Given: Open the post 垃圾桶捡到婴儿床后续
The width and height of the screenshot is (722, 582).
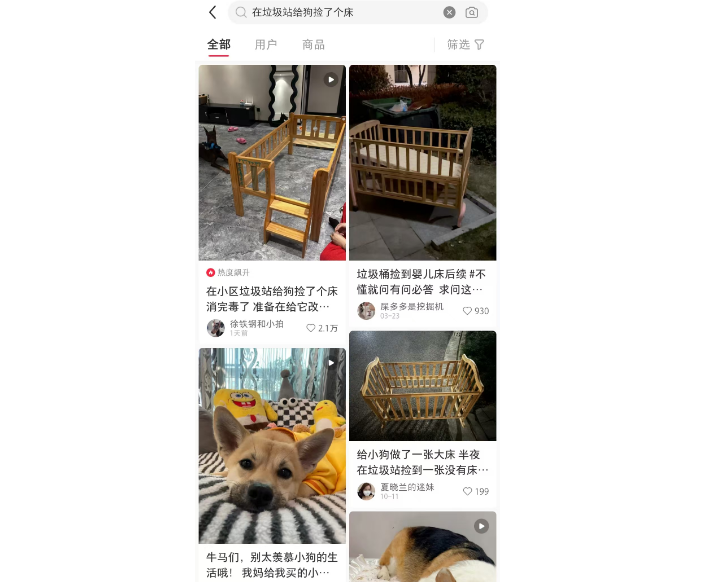Looking at the screenshot, I should [x=421, y=281].
